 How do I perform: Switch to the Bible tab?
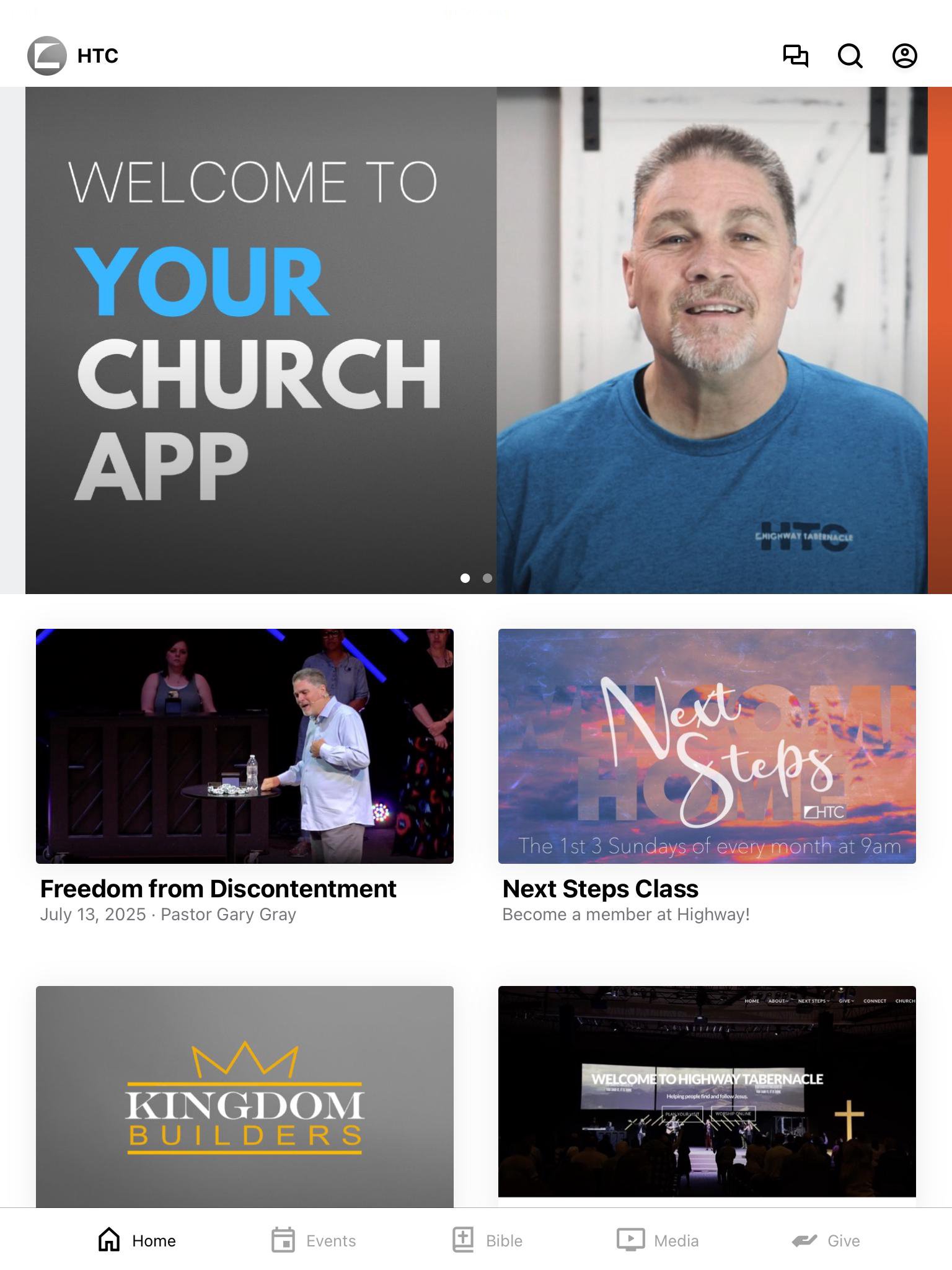[488, 1240]
